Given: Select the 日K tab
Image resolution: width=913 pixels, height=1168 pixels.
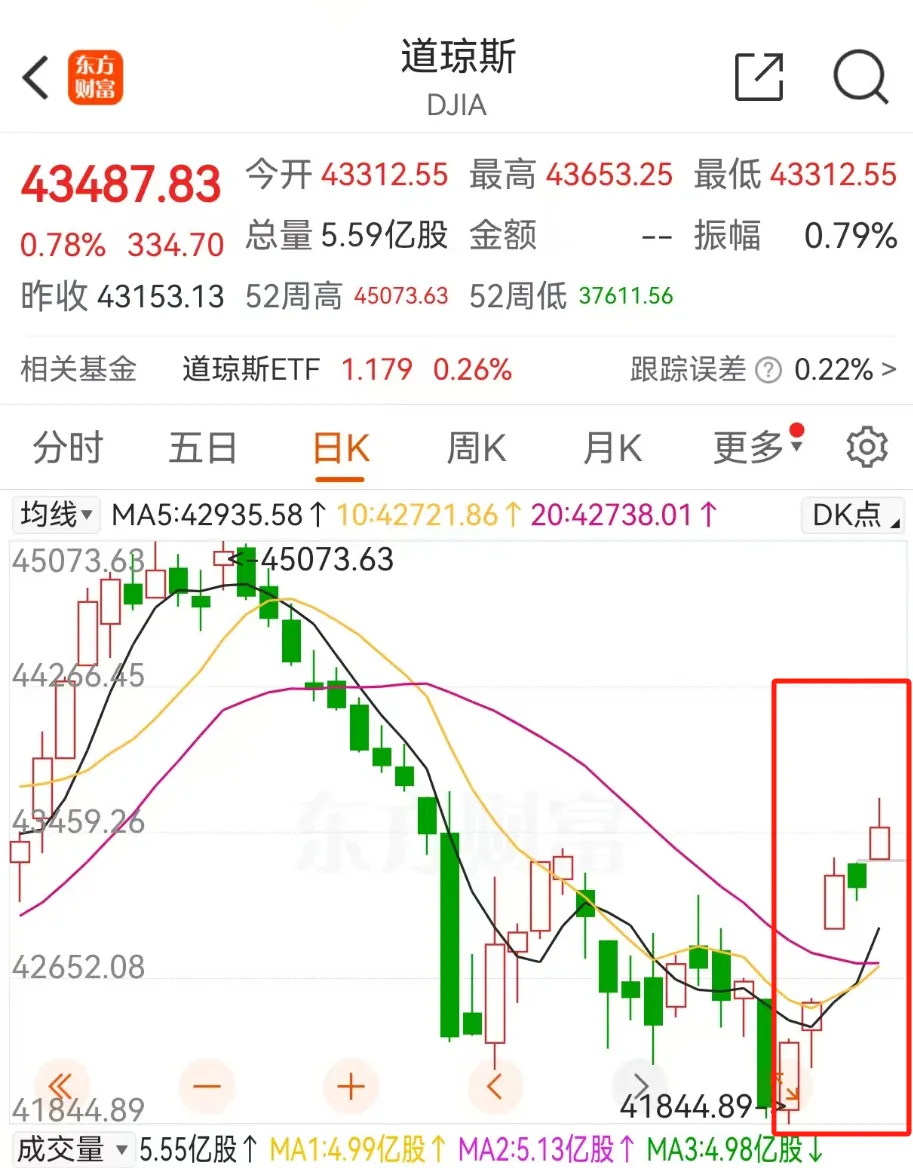Looking at the screenshot, I should click(x=341, y=448).
